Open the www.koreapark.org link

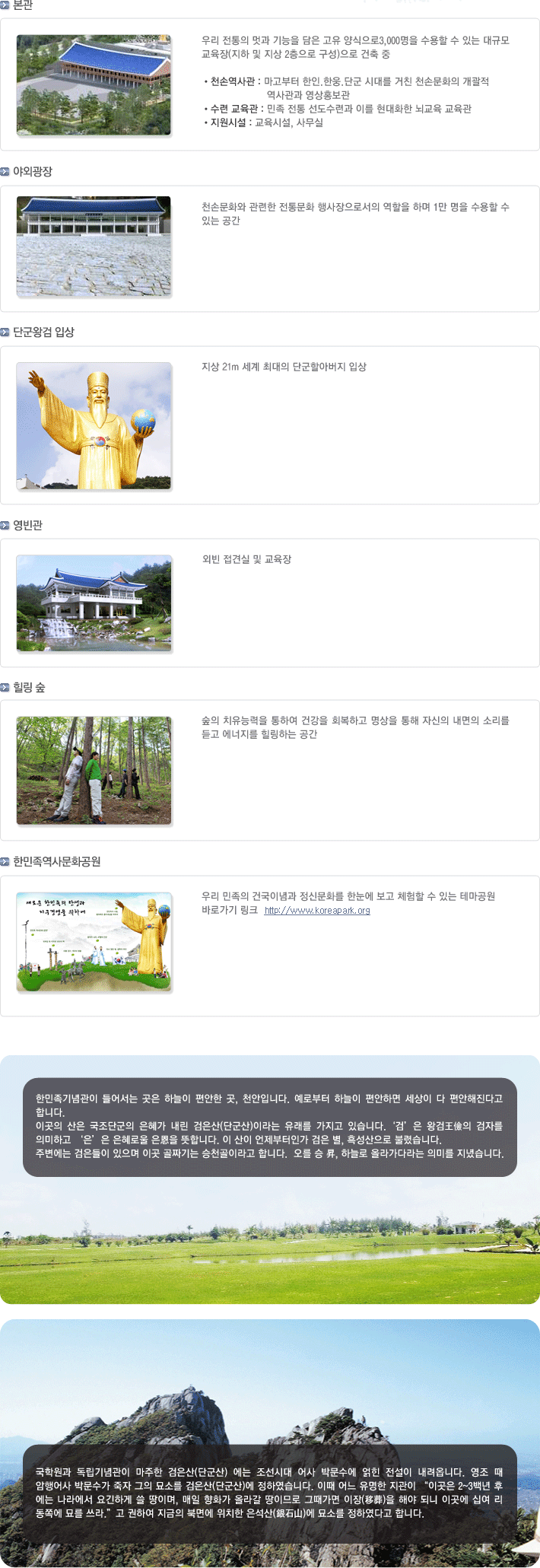tap(317, 910)
